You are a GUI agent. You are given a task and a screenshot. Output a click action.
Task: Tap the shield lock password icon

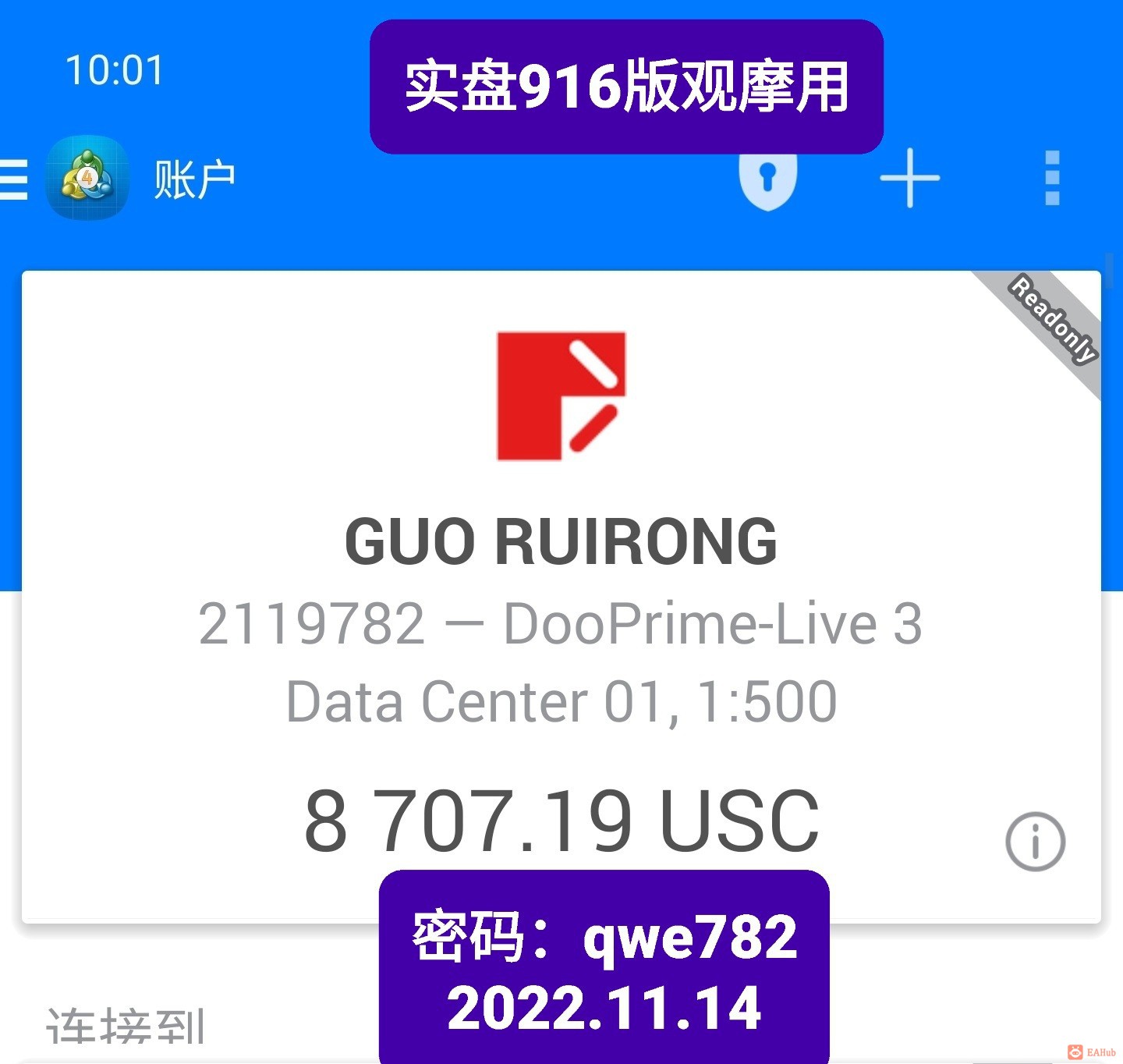[x=767, y=179]
